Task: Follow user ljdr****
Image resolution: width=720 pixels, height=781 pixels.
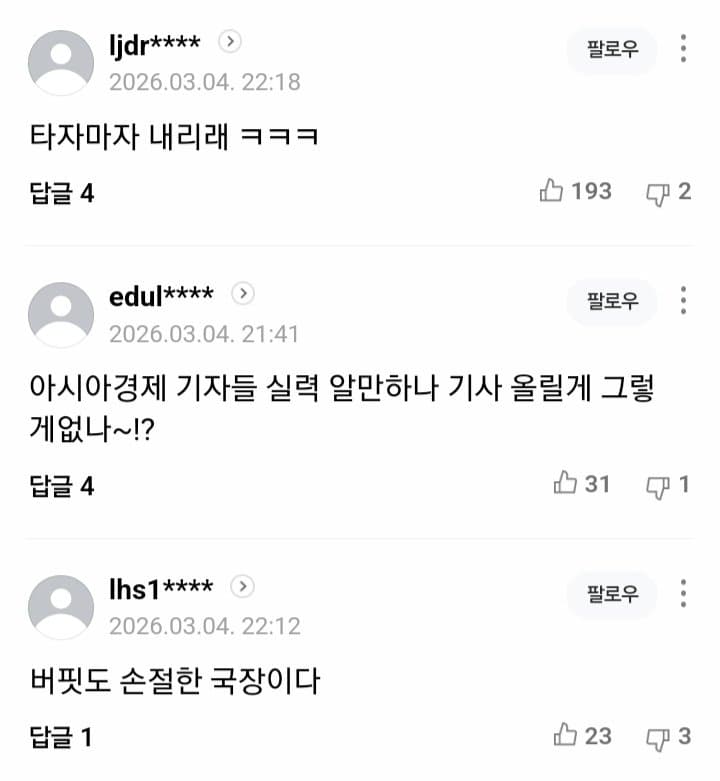Action: point(612,50)
